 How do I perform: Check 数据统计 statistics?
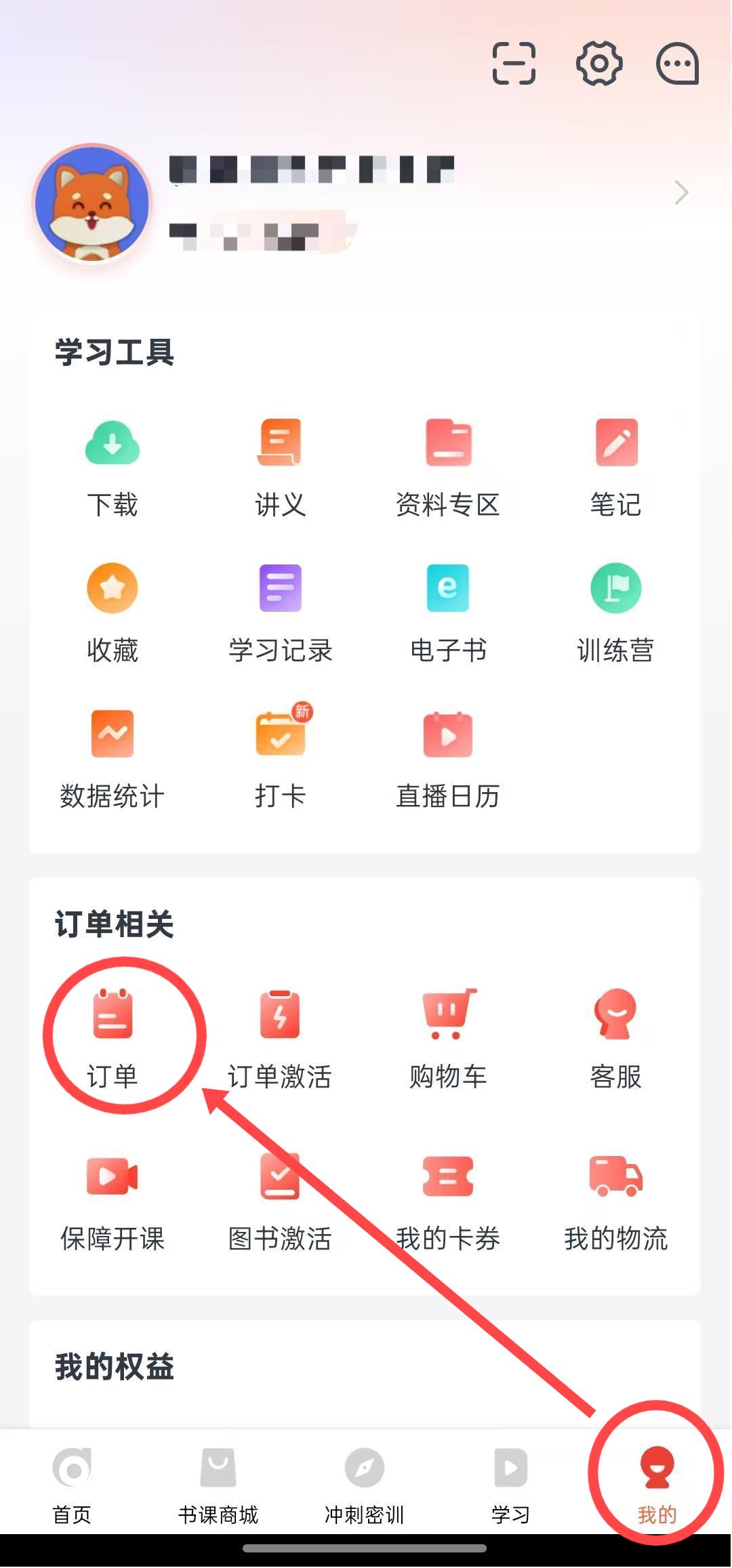point(113,759)
